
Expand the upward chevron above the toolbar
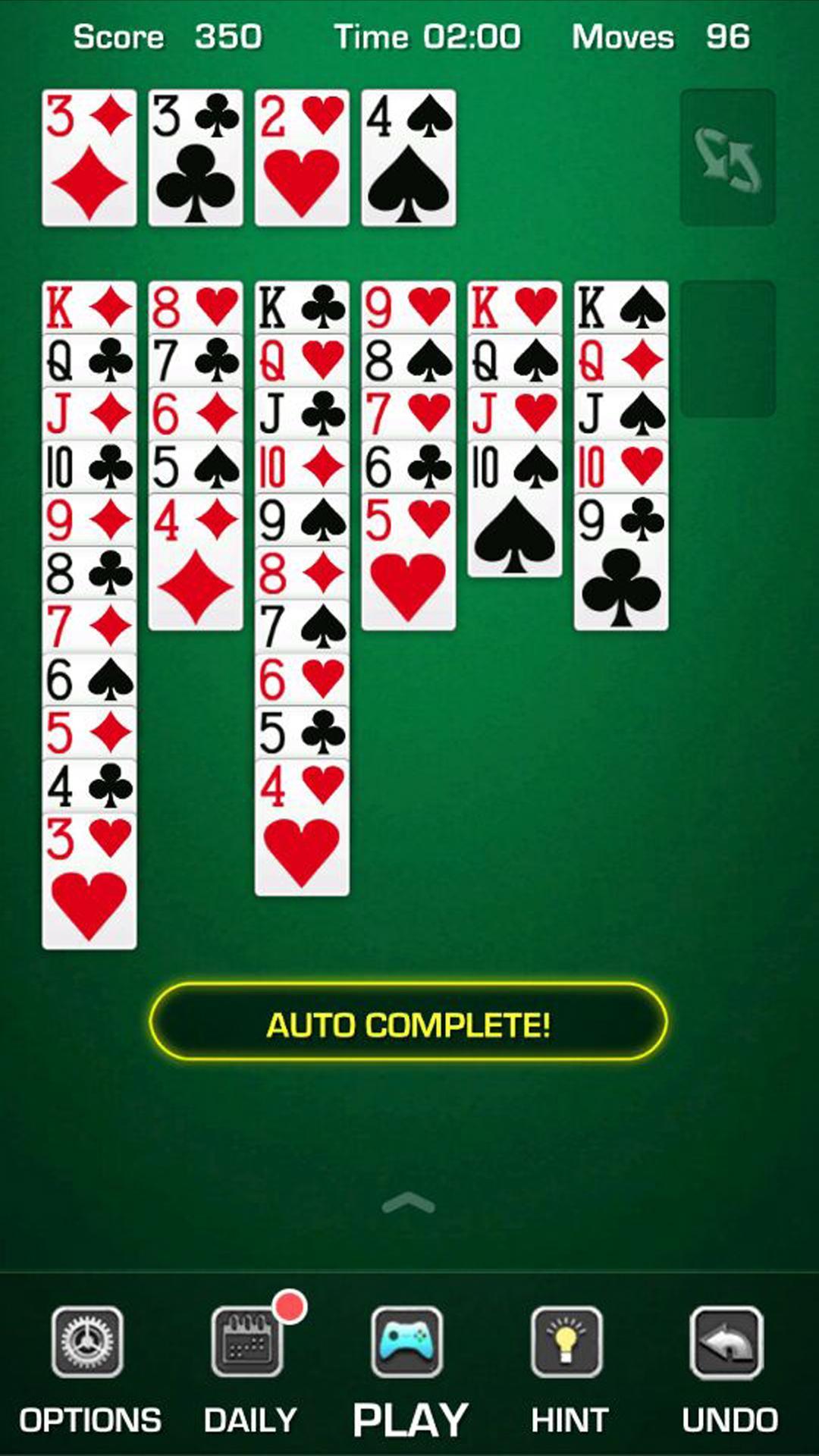[x=409, y=1203]
